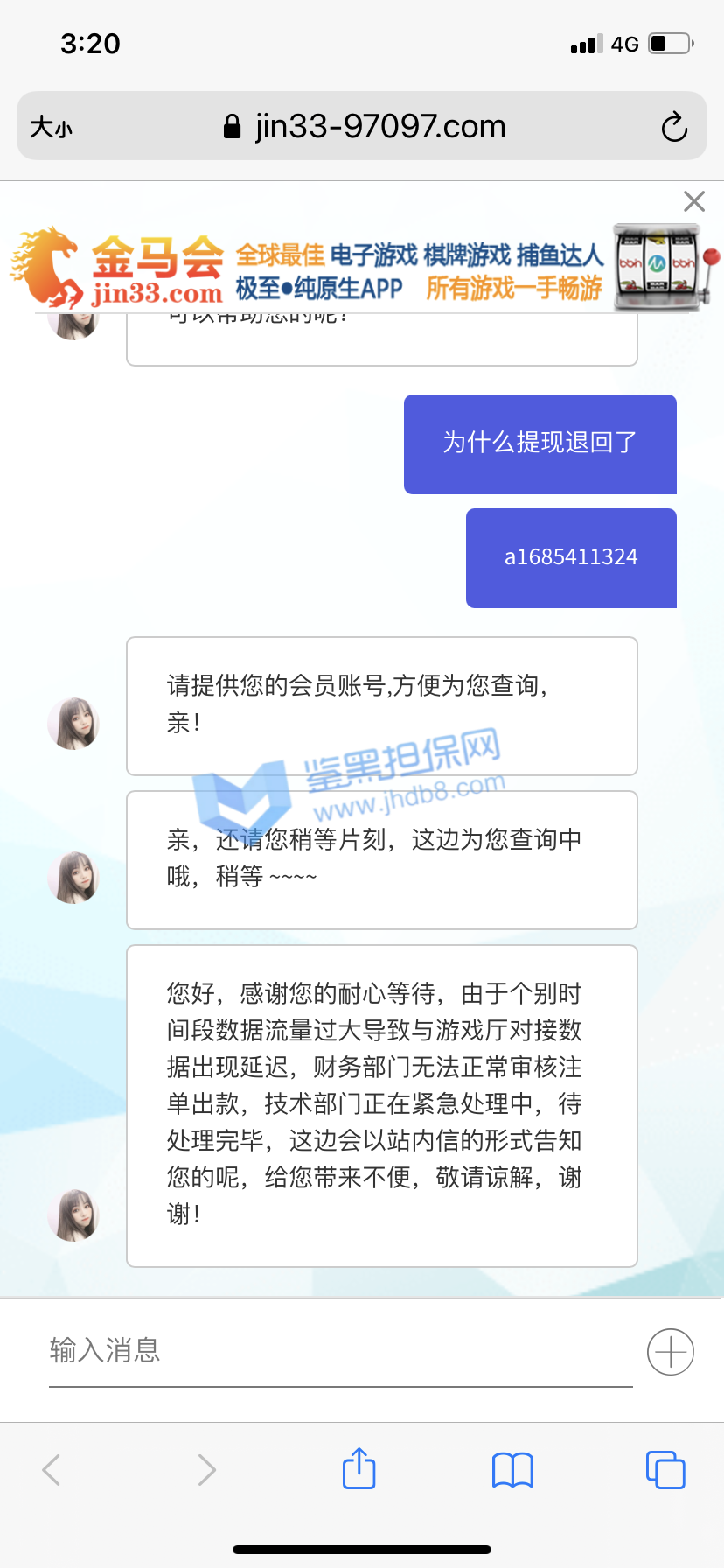Go forward to the next page
This screenshot has height=1568, width=724.
click(x=206, y=1470)
